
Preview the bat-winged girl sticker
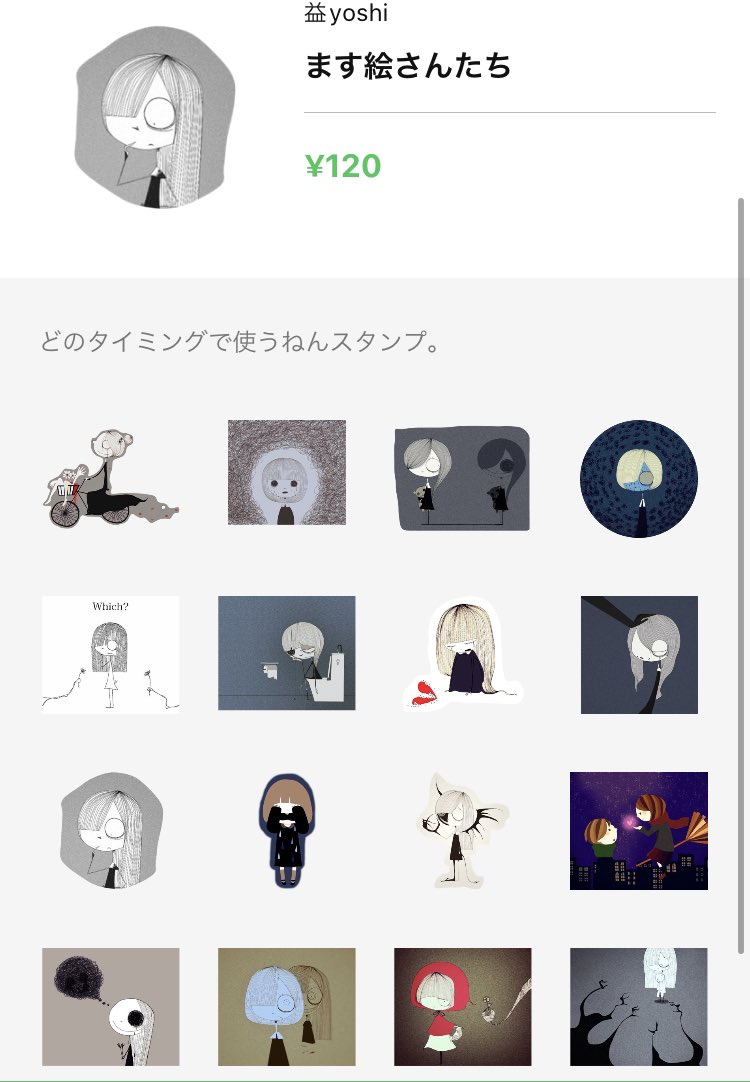pos(462,830)
